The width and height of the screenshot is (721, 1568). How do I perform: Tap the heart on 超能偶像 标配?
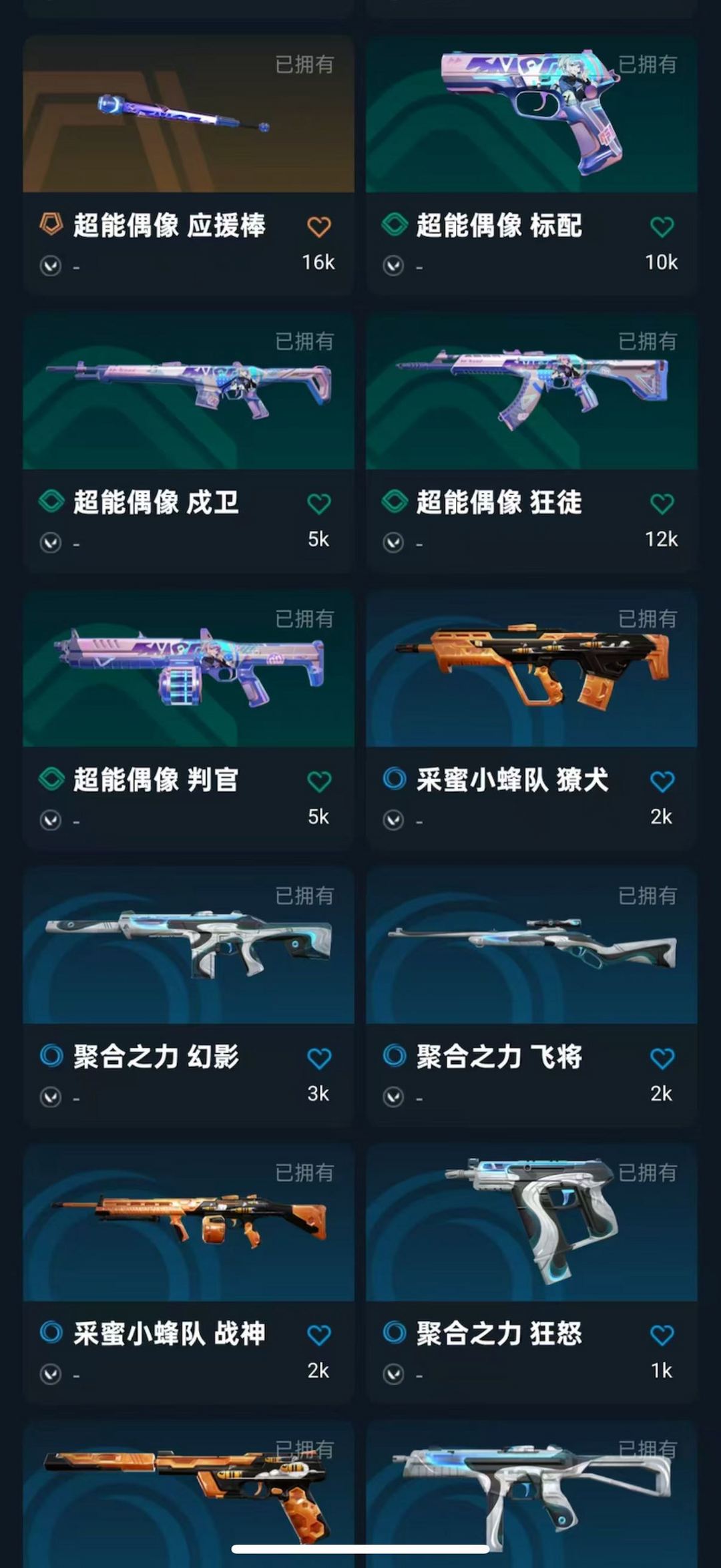pyautogui.click(x=662, y=226)
